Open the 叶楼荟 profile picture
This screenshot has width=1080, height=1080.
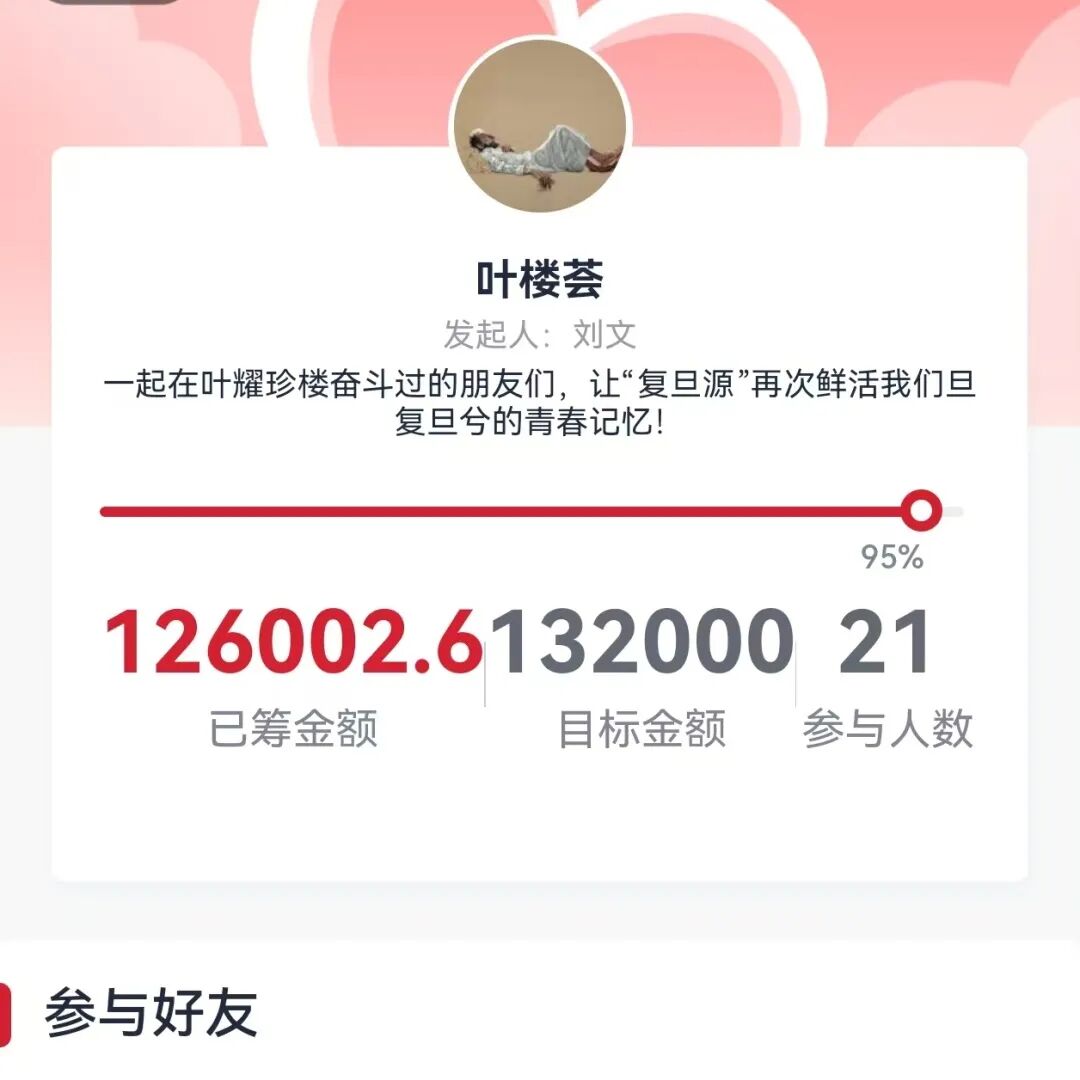tap(540, 126)
